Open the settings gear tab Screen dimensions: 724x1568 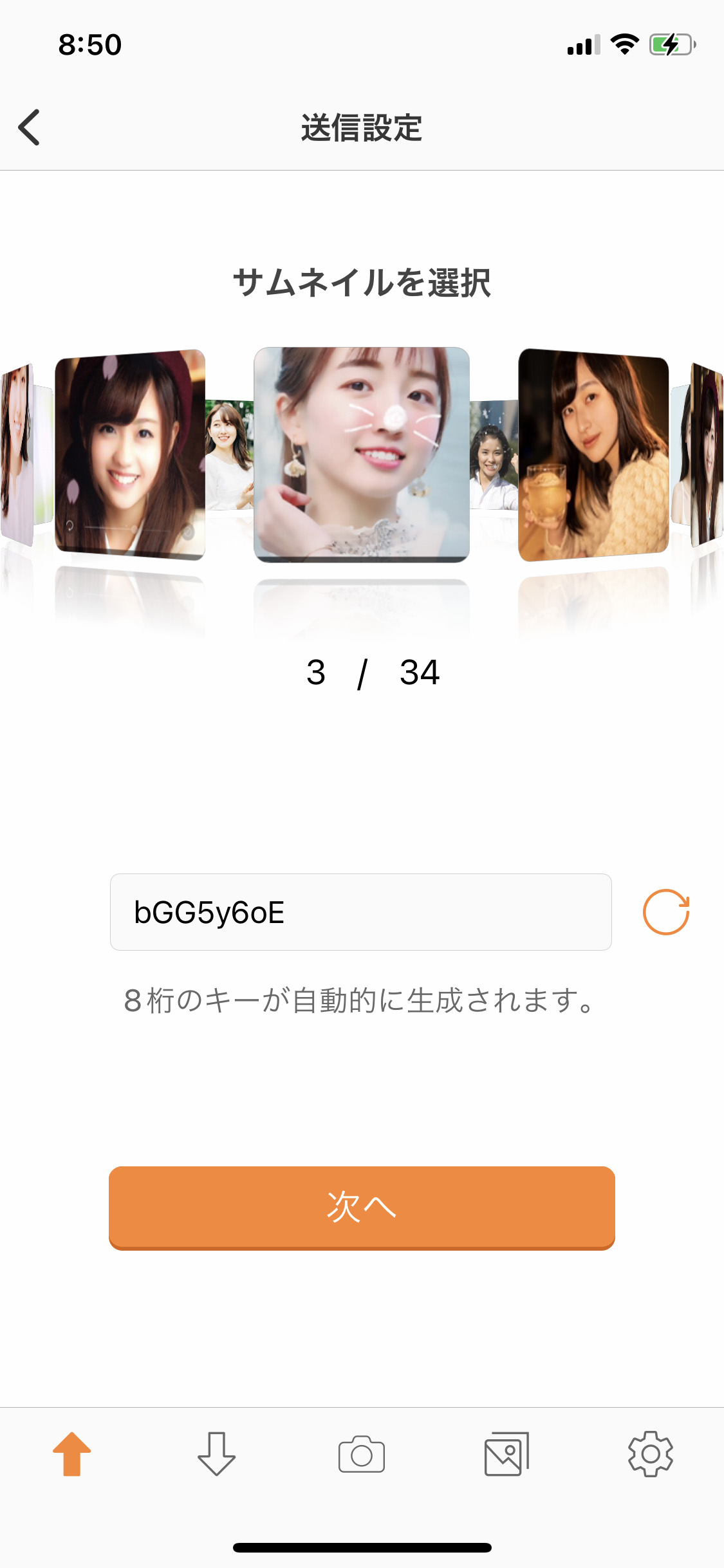(x=651, y=1454)
